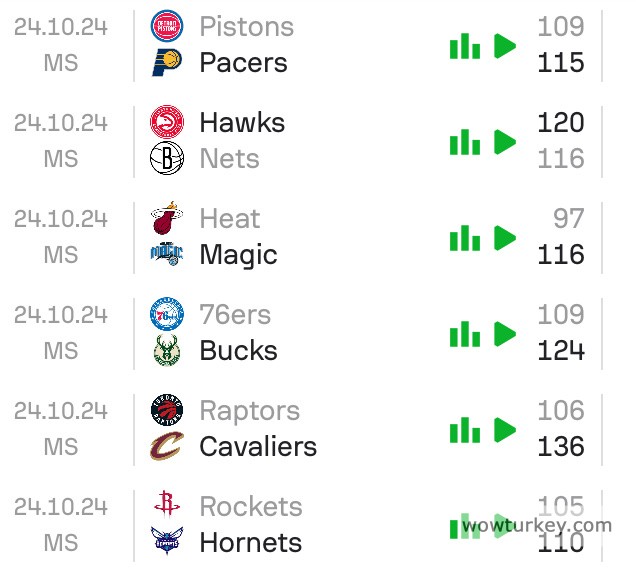This screenshot has width=636, height=569.
Task: Play highlights of the Pistons–Pacers game
Action: coord(505,46)
